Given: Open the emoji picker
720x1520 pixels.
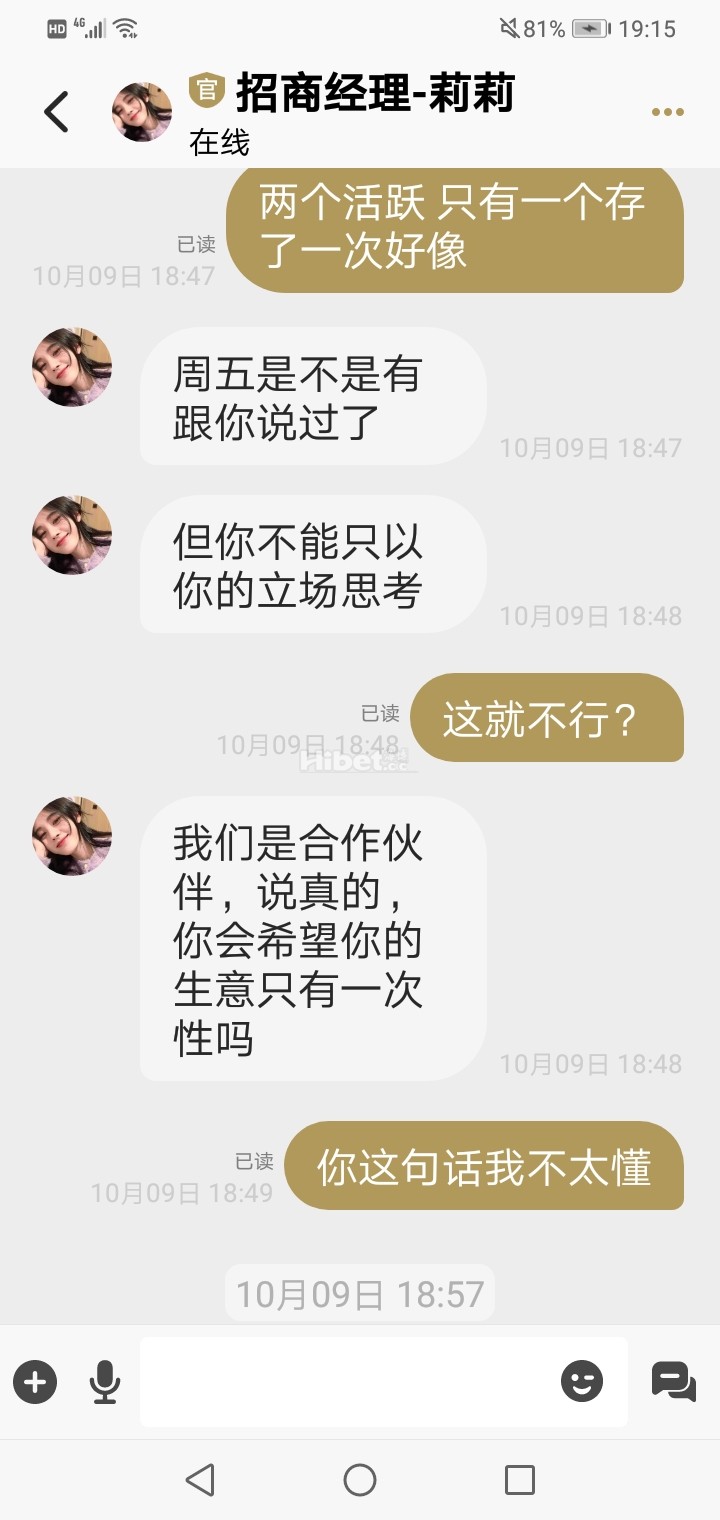Looking at the screenshot, I should tap(582, 1382).
